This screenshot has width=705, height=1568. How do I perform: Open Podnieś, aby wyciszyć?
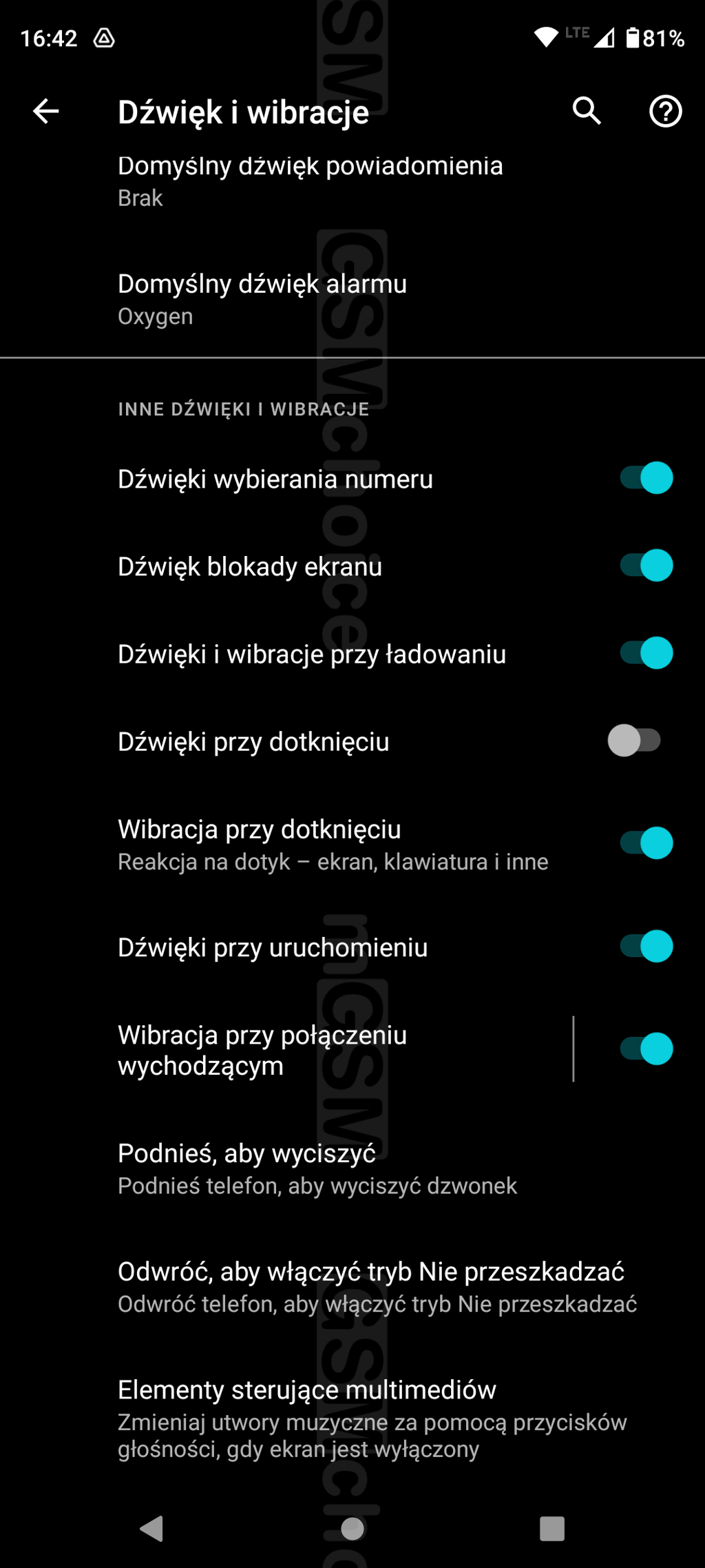317,1168
